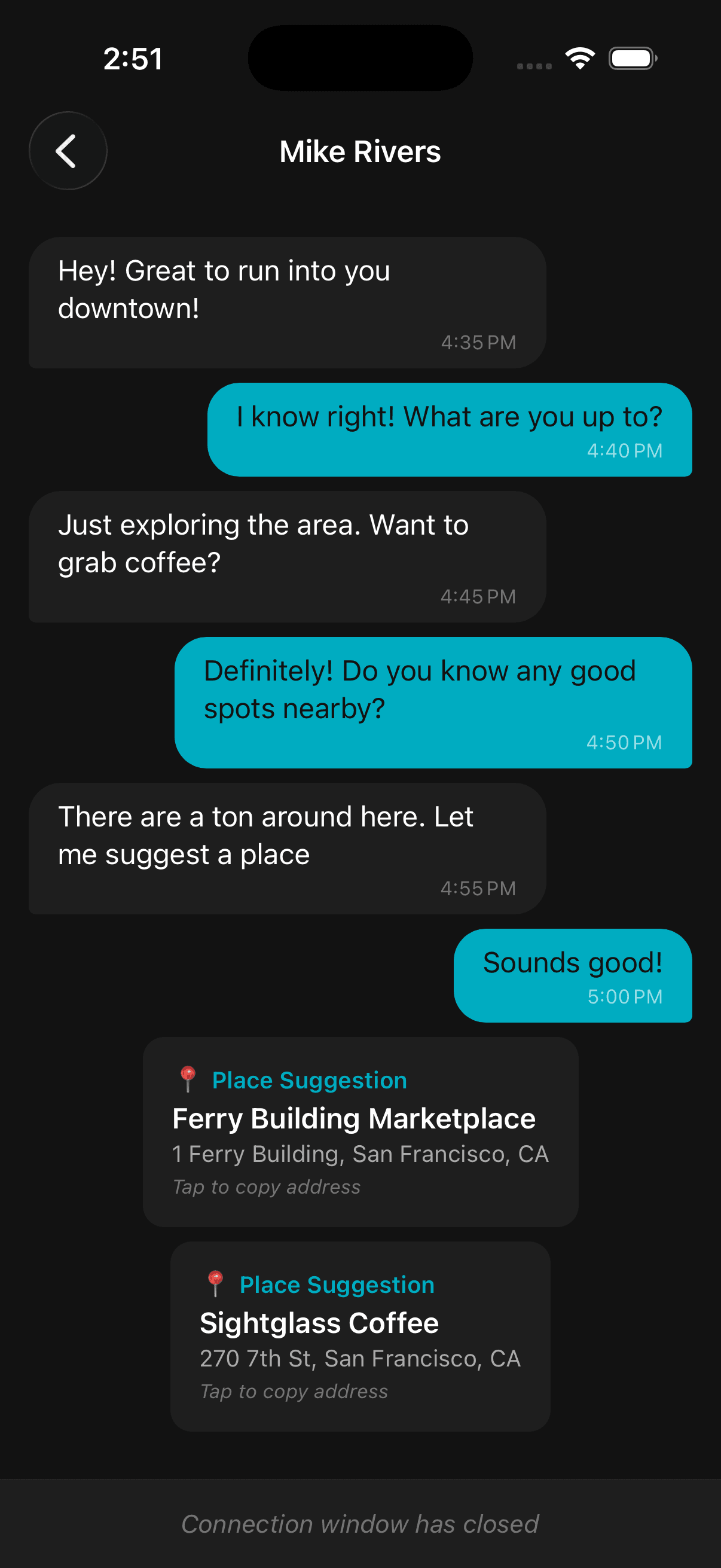The image size is (721, 1568).
Task: Tap the pin icon on Sightglass Coffee suggestion
Action: point(214,1285)
